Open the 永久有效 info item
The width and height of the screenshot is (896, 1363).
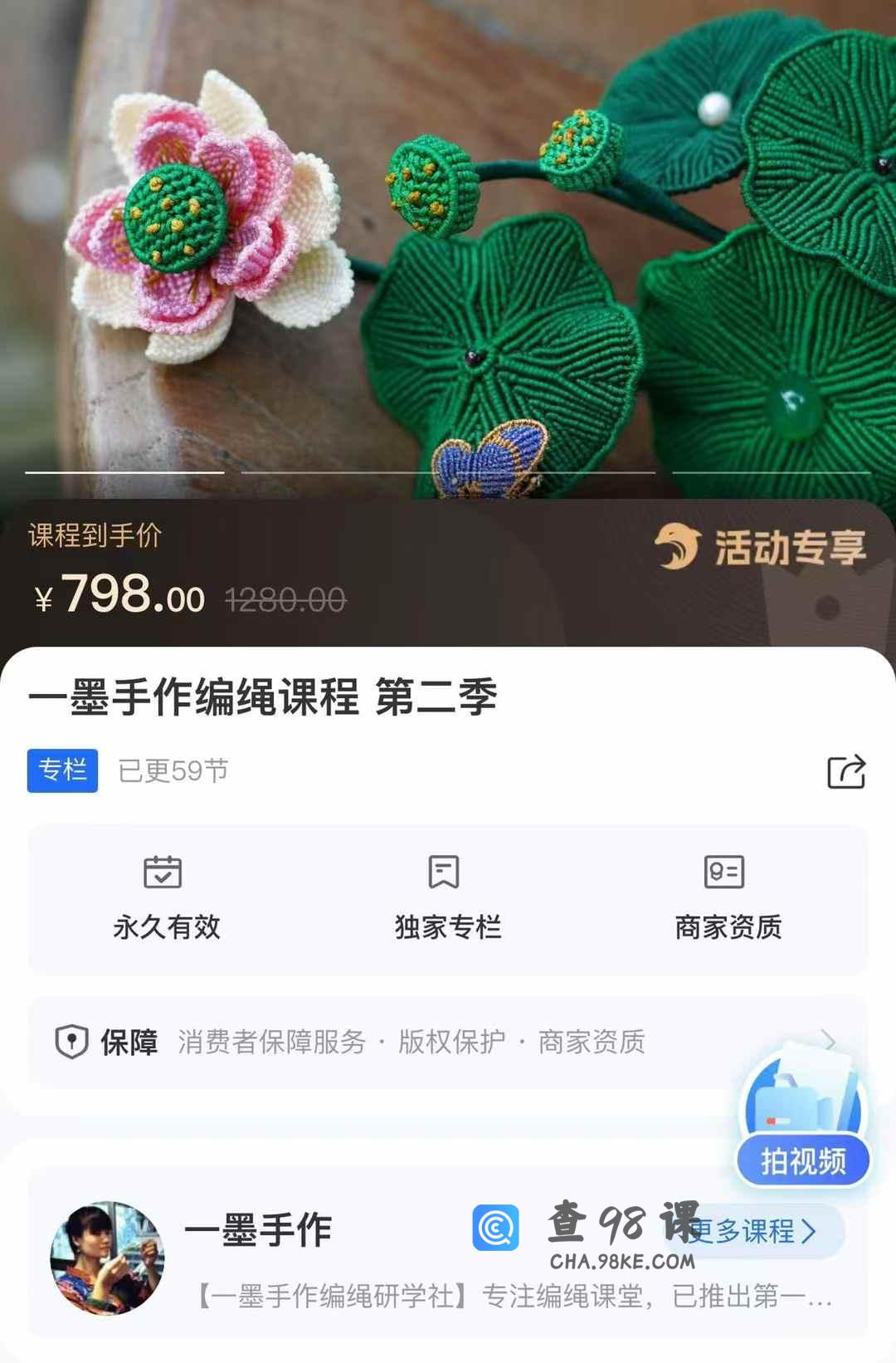[x=166, y=899]
